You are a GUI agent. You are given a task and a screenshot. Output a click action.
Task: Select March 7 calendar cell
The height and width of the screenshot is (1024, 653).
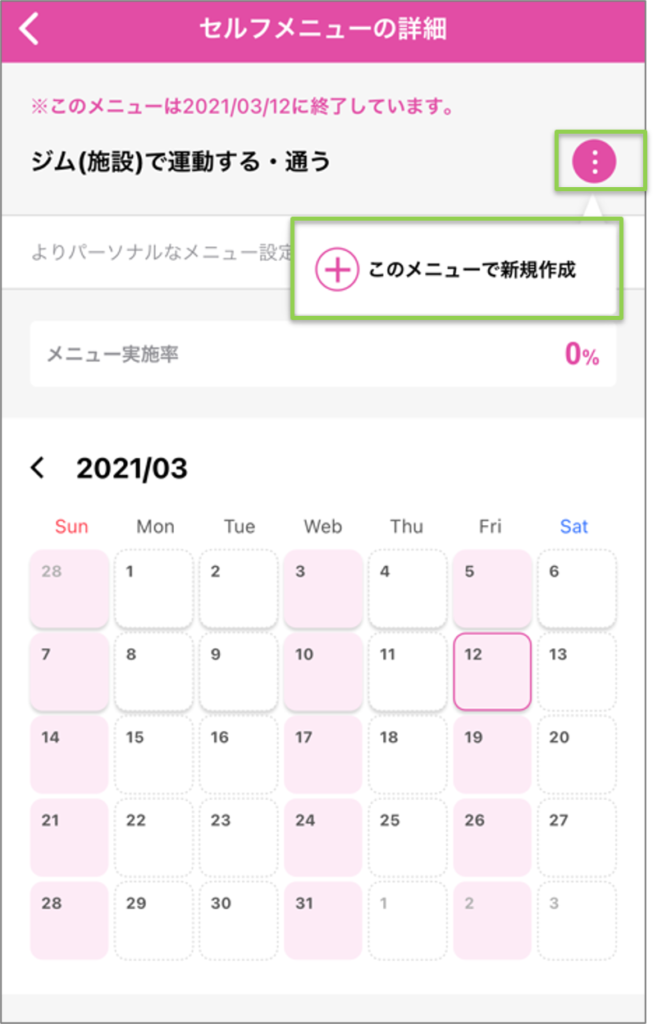(69, 671)
